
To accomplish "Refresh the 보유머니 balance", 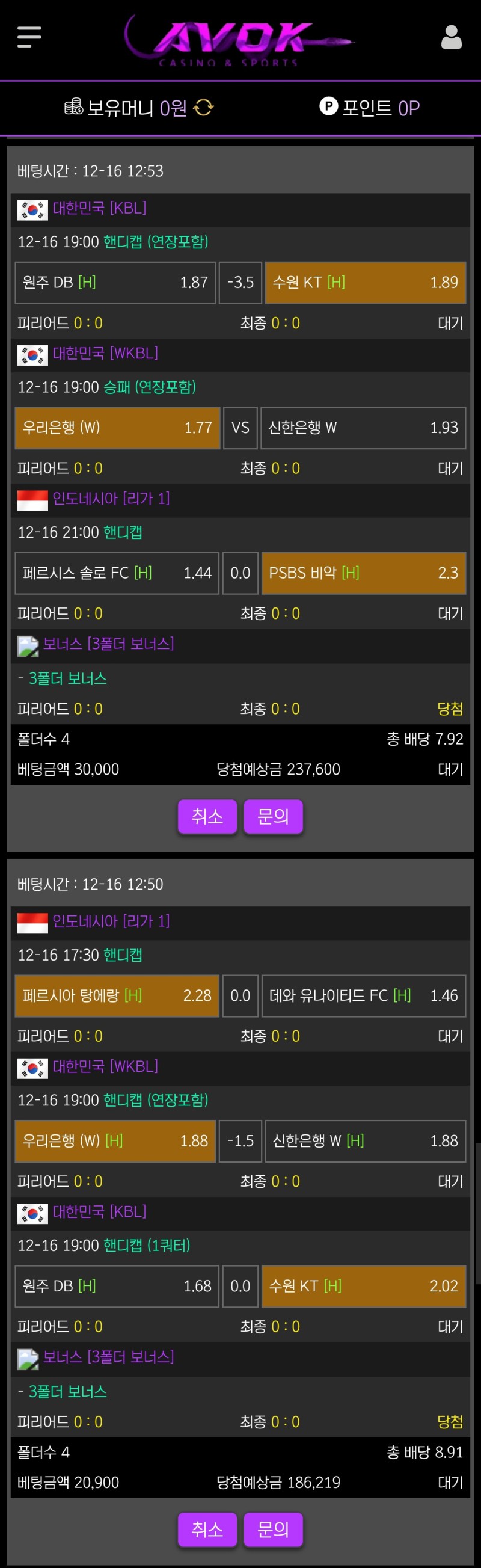I will [203, 108].
